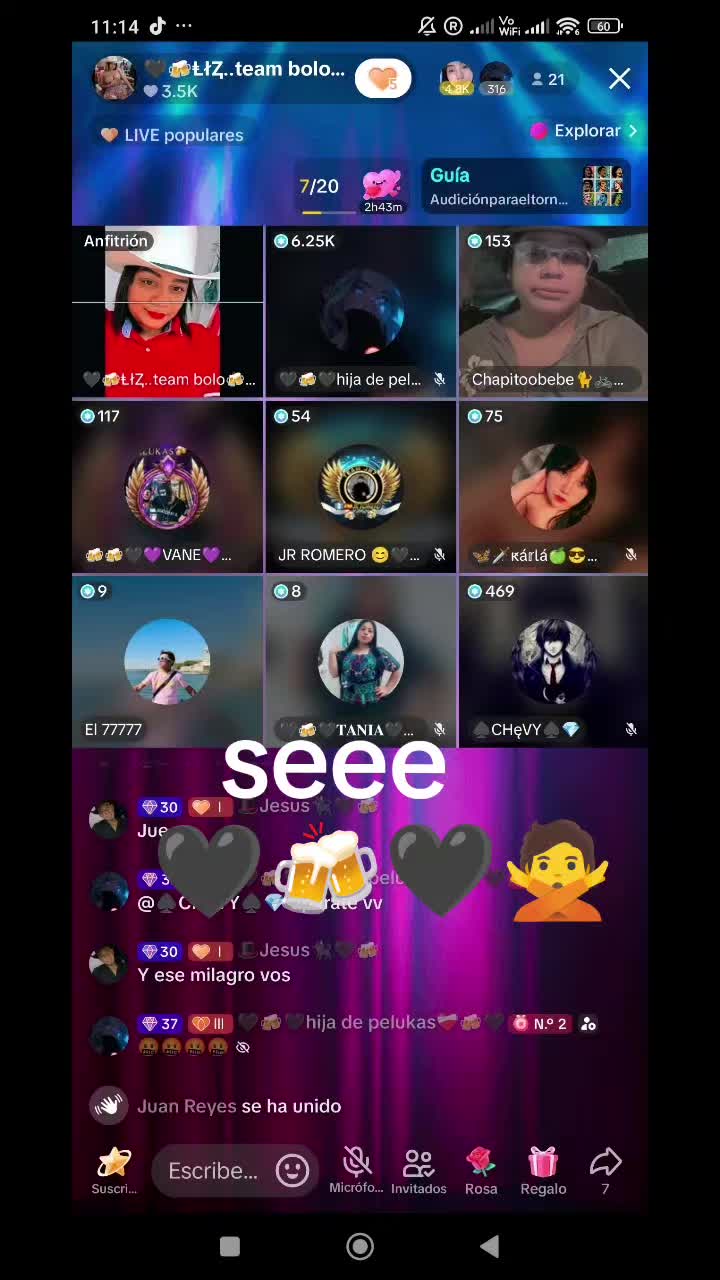Open the viewer count list
This screenshot has height=1280, width=720.
point(549,79)
